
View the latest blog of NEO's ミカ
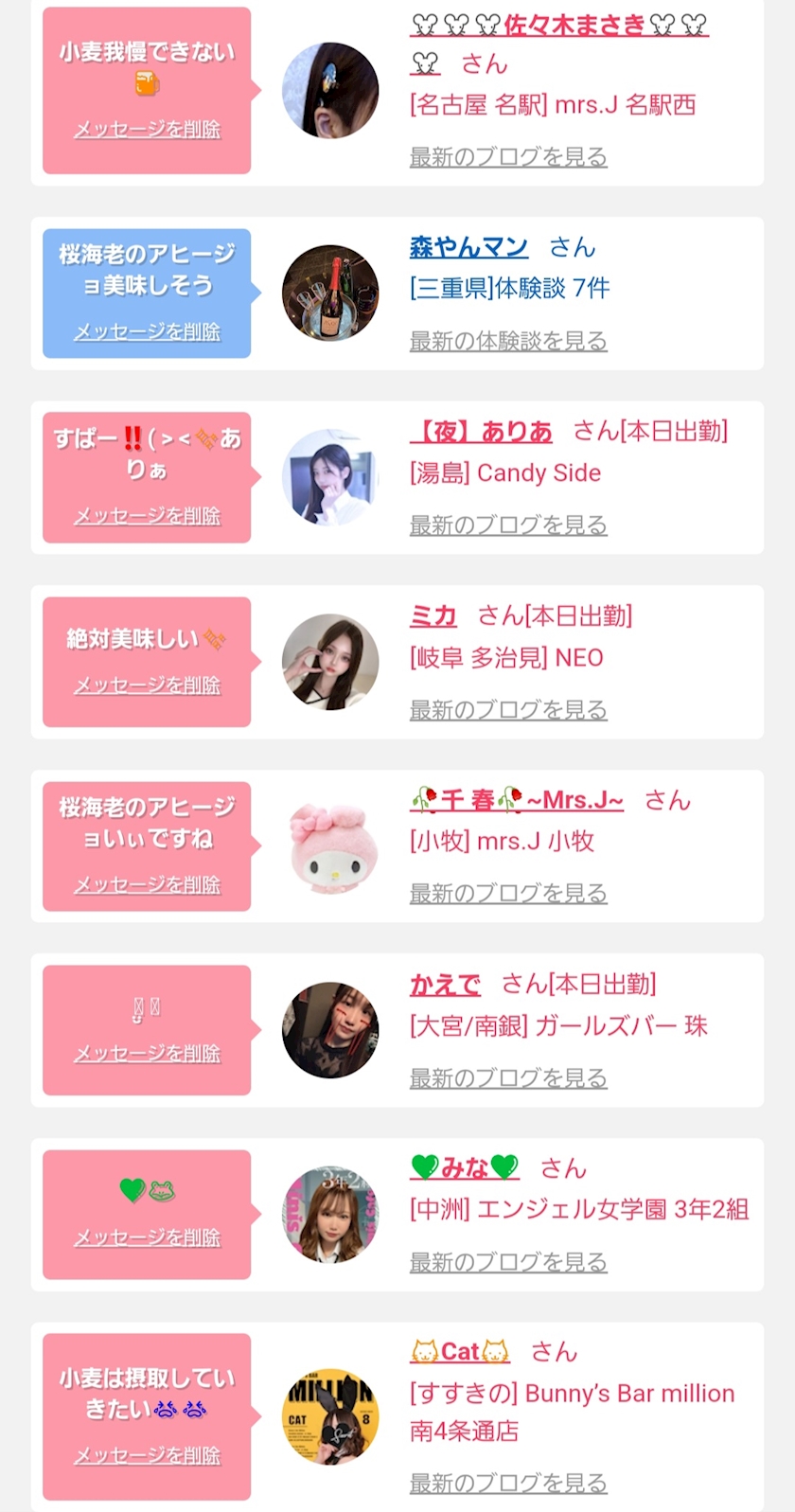(x=508, y=709)
